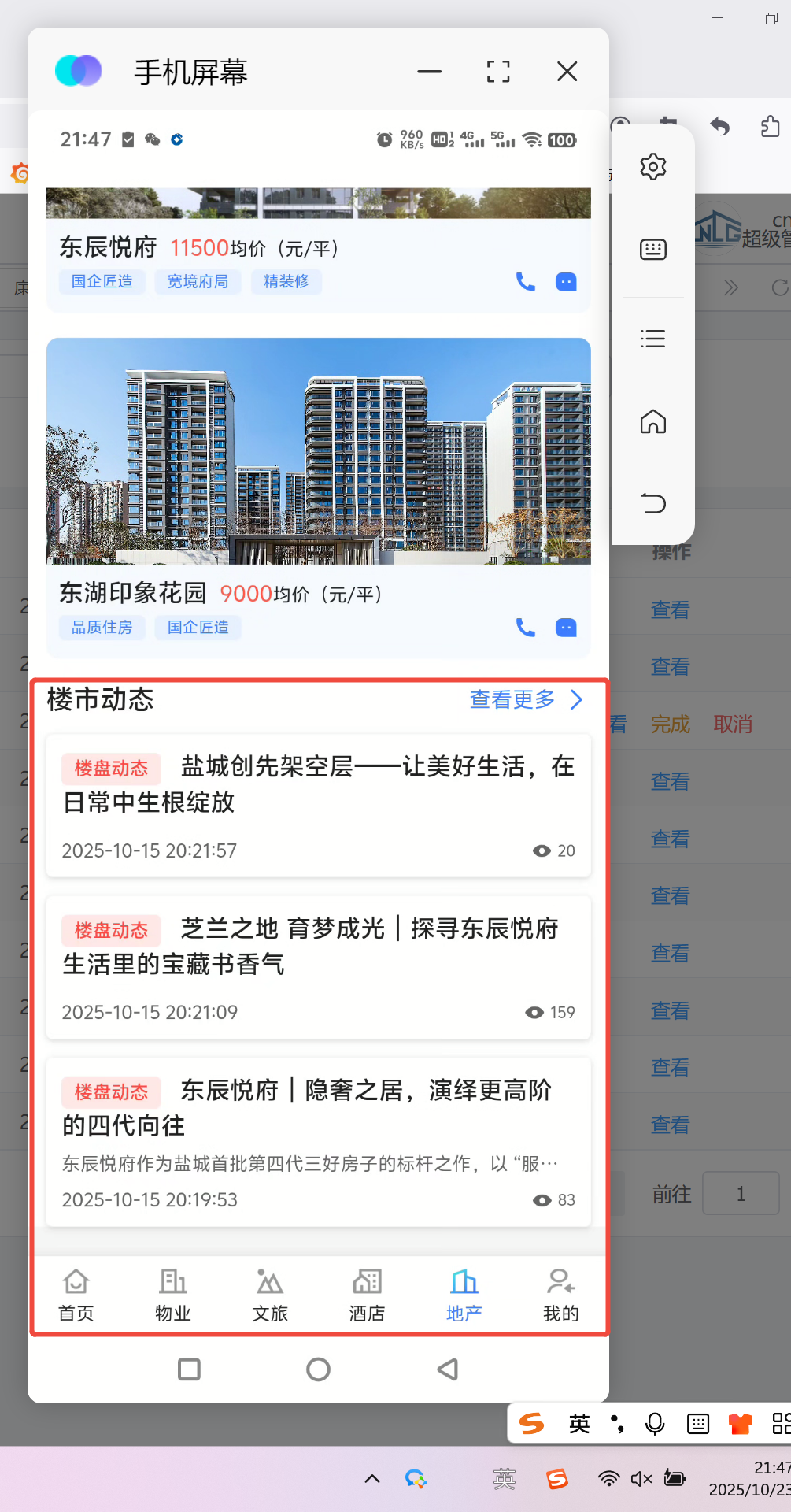The height and width of the screenshot is (1512, 791).
Task: Call the 东辰悦府 sales phone
Action: [x=525, y=282]
